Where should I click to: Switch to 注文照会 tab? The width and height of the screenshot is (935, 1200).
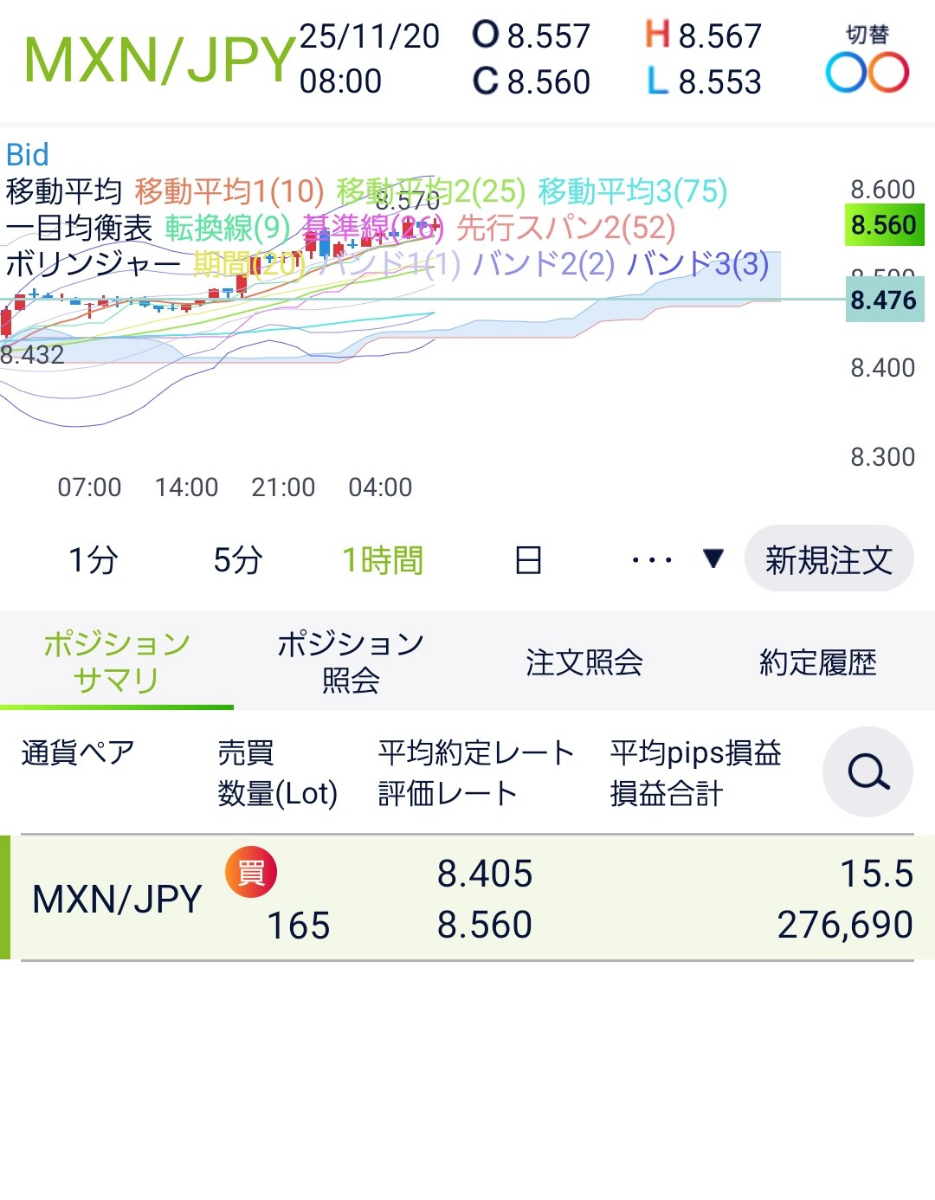coord(584,662)
